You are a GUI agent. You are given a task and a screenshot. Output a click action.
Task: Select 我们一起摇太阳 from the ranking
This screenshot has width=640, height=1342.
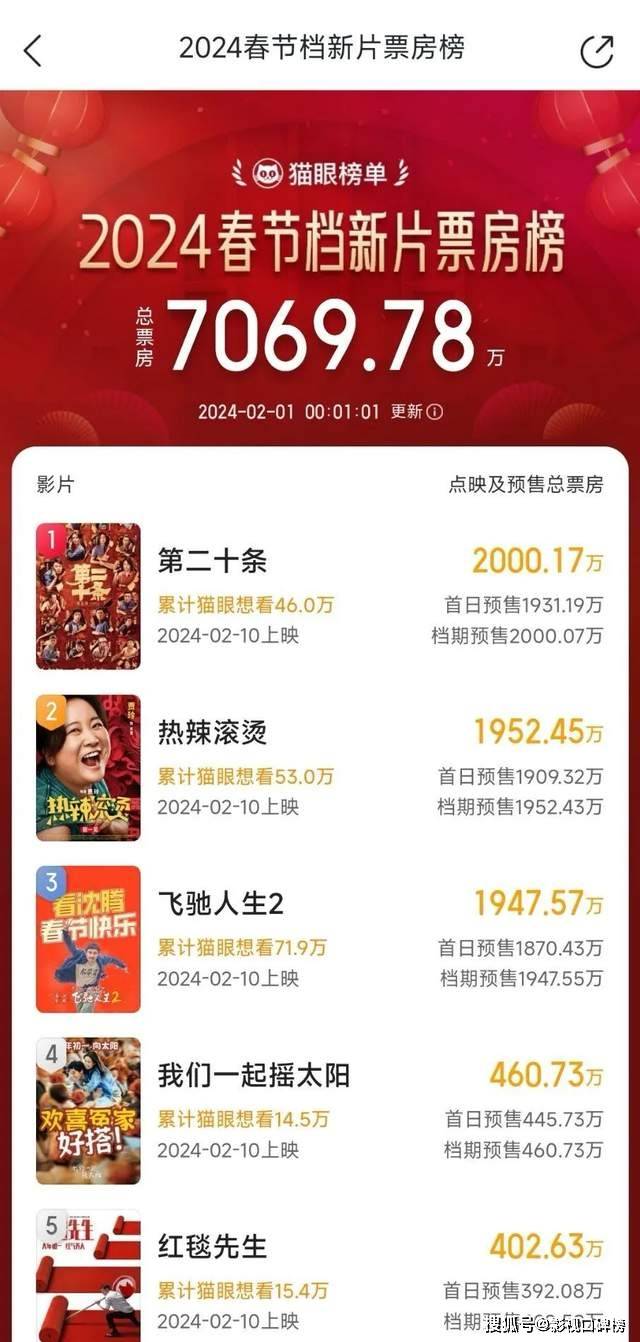coord(253,1076)
